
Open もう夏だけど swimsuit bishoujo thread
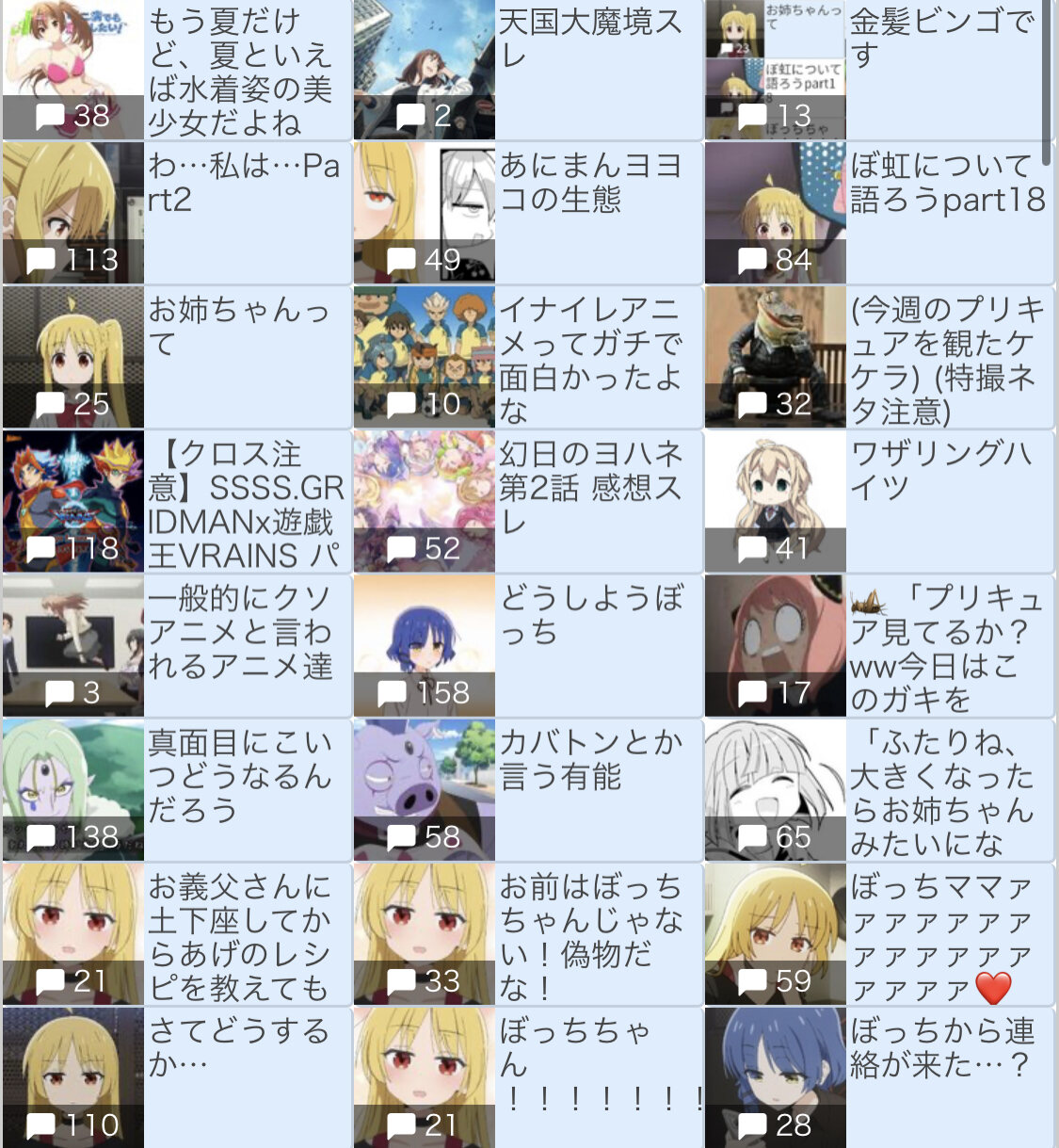pyautogui.click(x=240, y=72)
